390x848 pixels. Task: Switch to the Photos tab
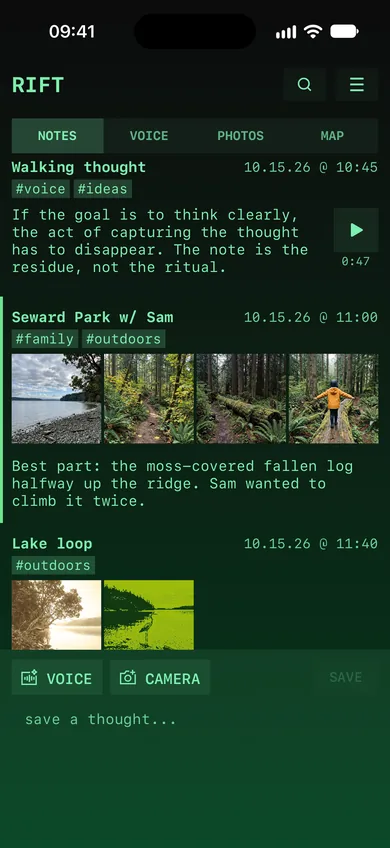[x=240, y=136]
